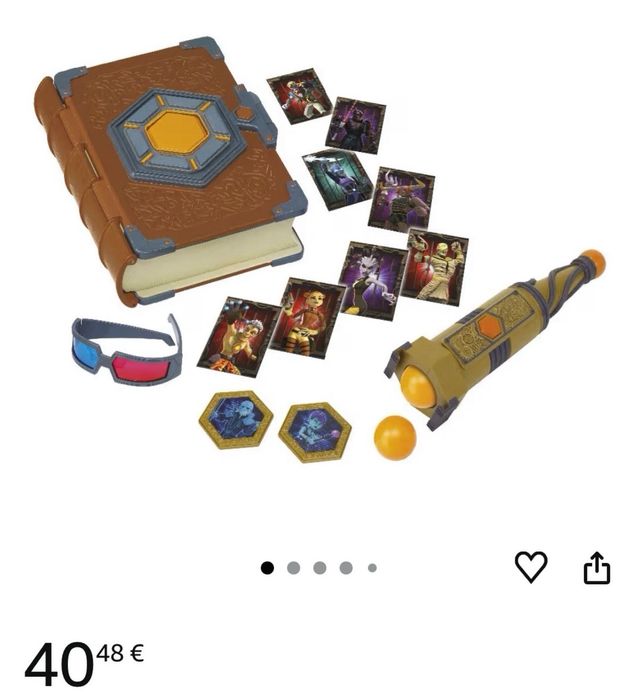
Task: Share this product listing
Action: (x=596, y=567)
